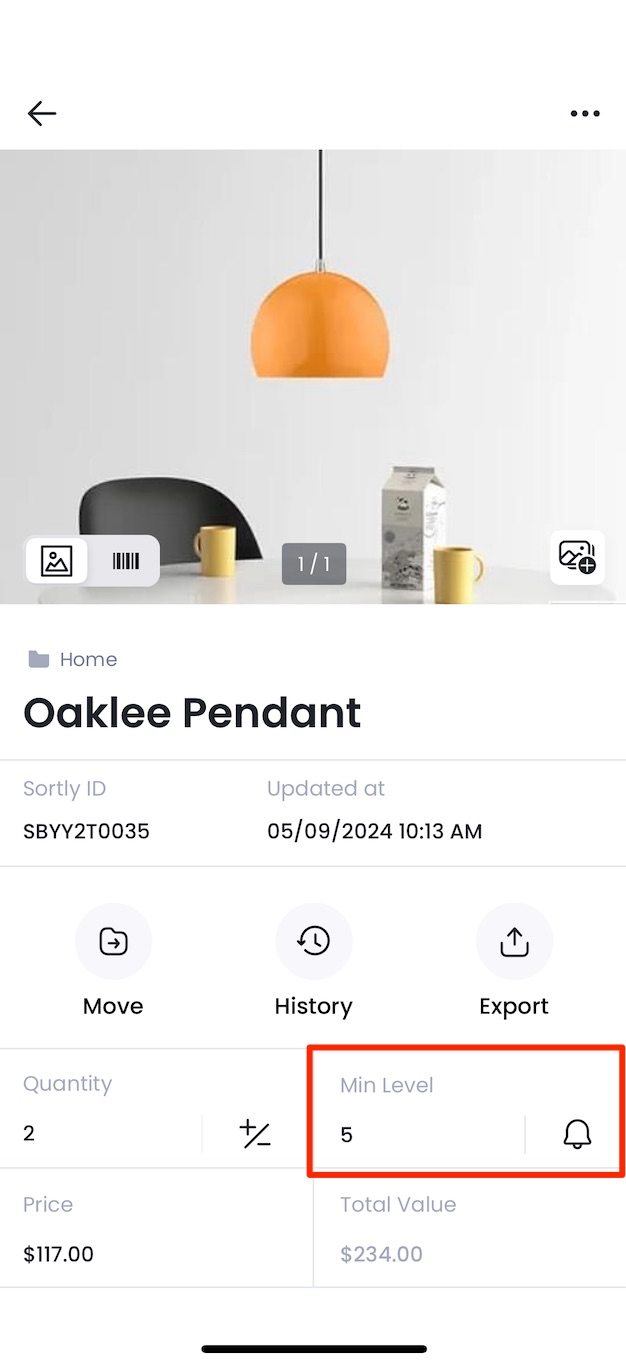626x1362 pixels.
Task: Open the Home folder link
Action: 87,659
